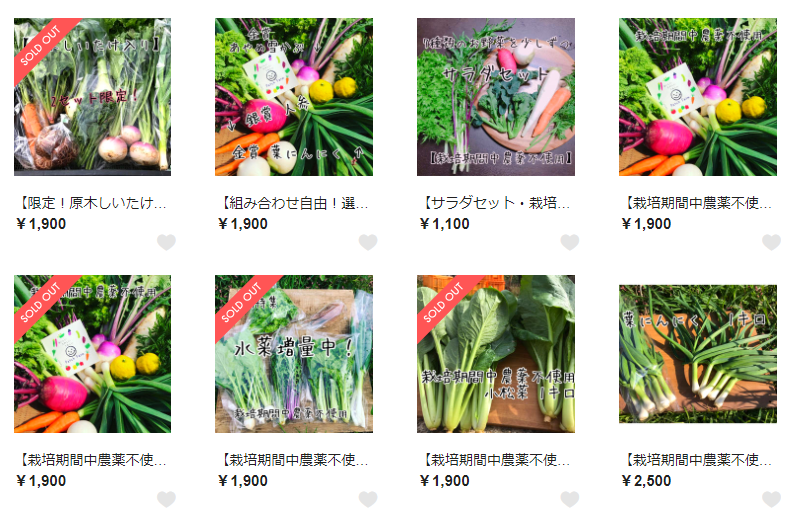
Task: Open the 組み合わせ自由 product card
Action: click(294, 97)
